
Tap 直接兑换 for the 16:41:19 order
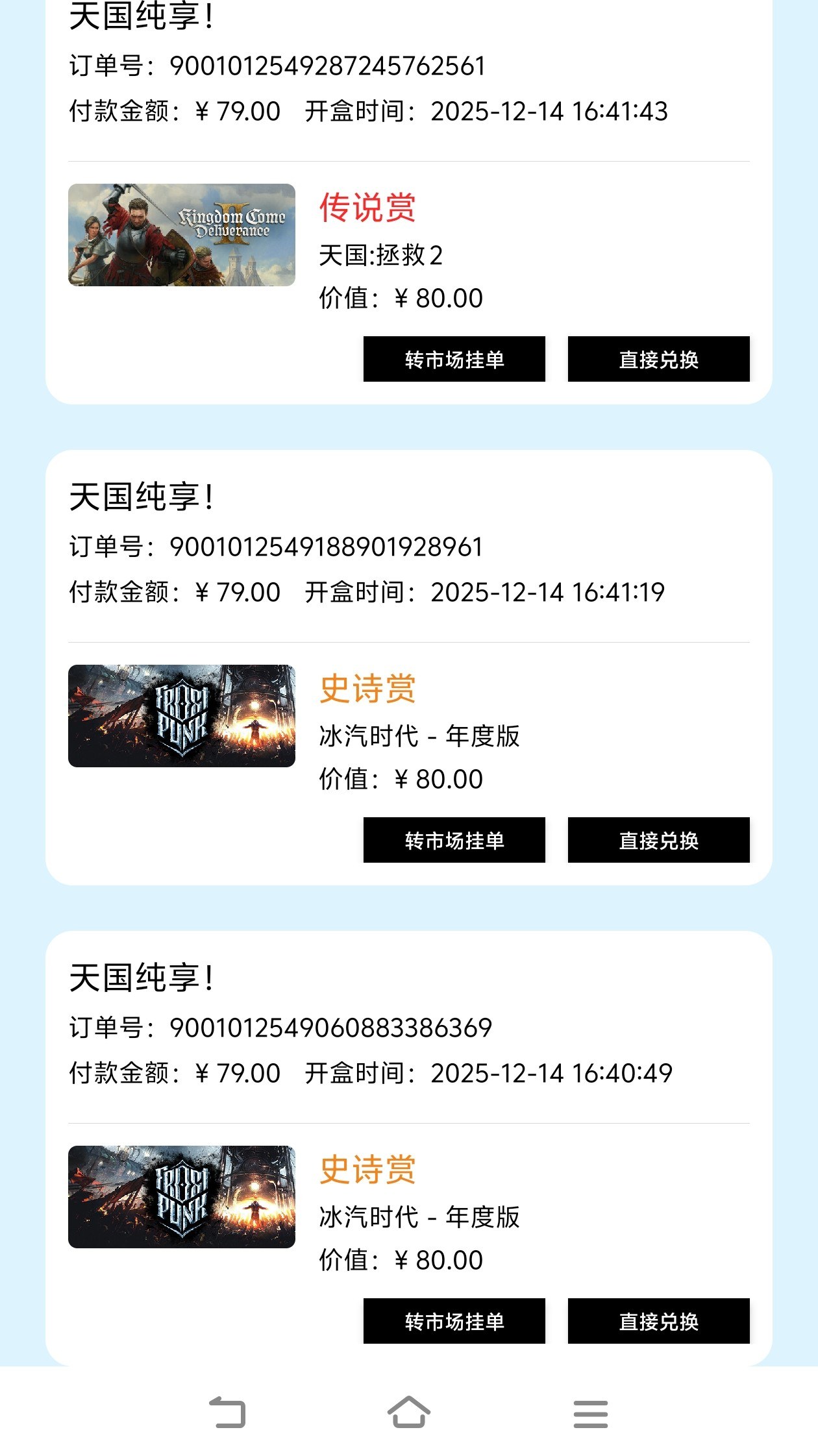click(x=658, y=840)
